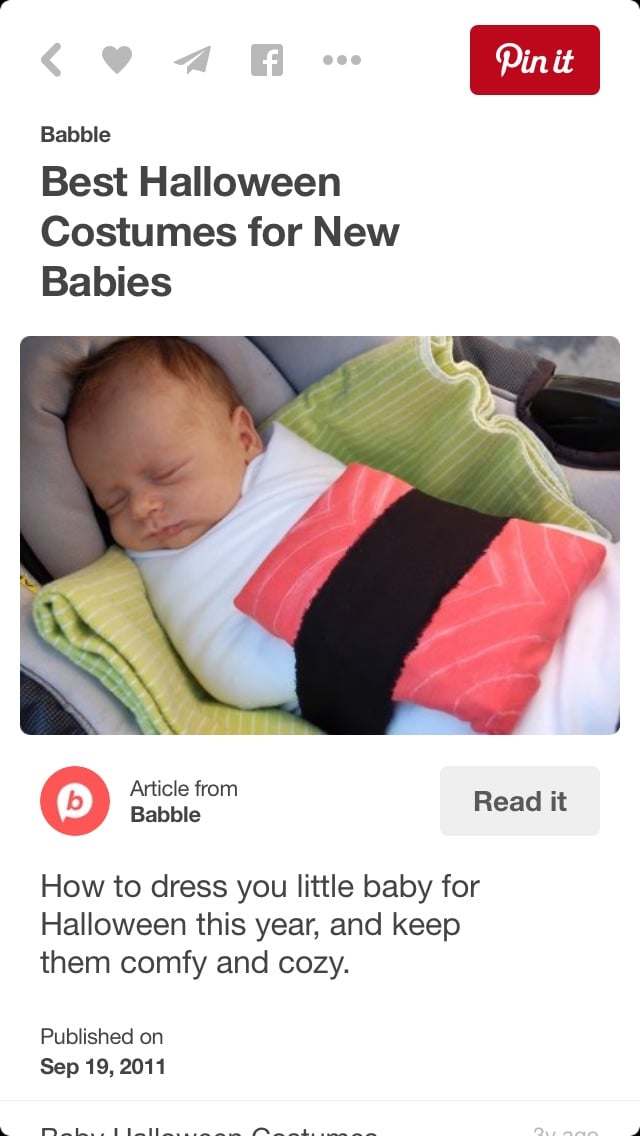
Task: Tap the Read it button
Action: pyautogui.click(x=519, y=801)
